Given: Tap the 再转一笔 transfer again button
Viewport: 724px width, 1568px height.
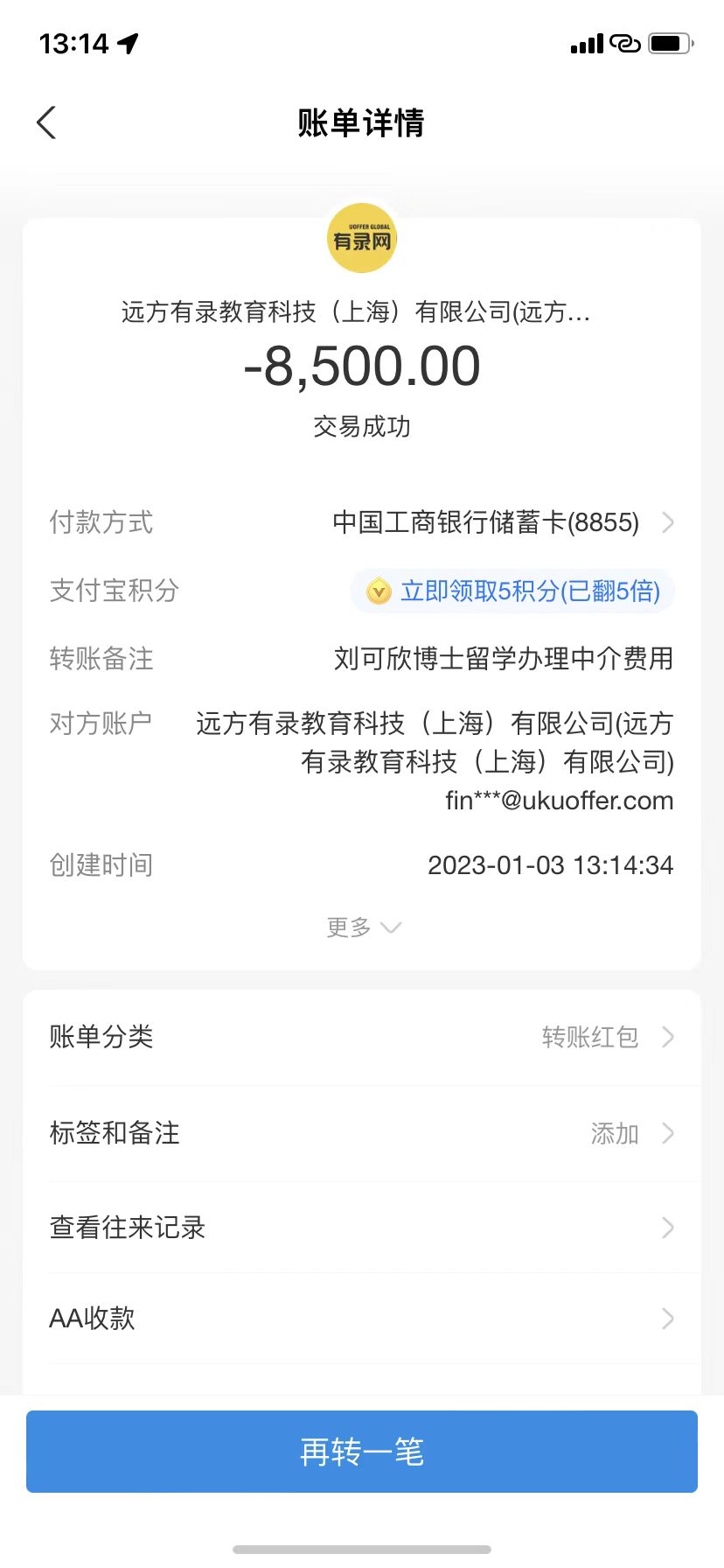Looking at the screenshot, I should [x=362, y=1452].
